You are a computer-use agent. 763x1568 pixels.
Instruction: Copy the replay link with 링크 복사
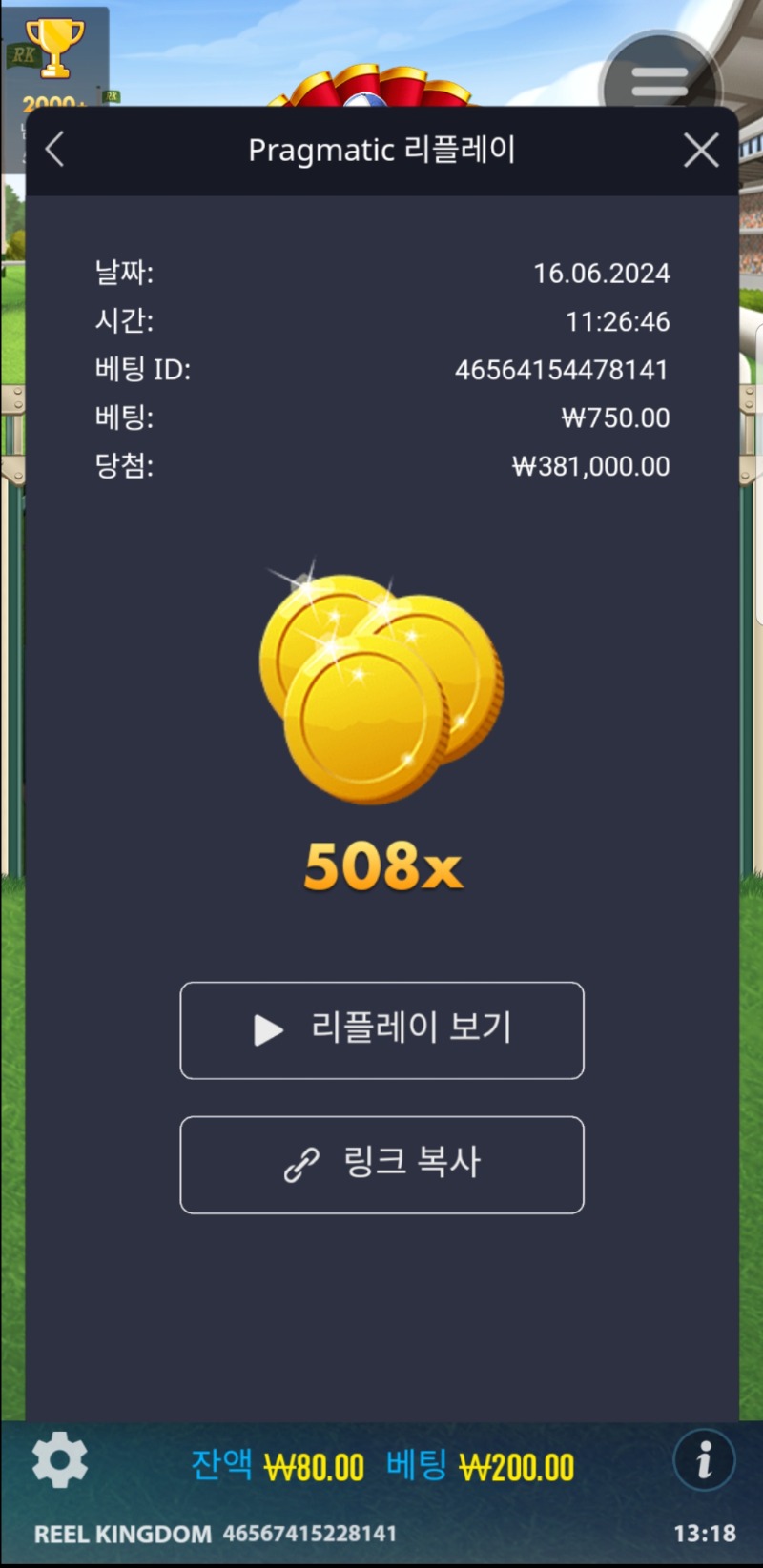tap(381, 1165)
